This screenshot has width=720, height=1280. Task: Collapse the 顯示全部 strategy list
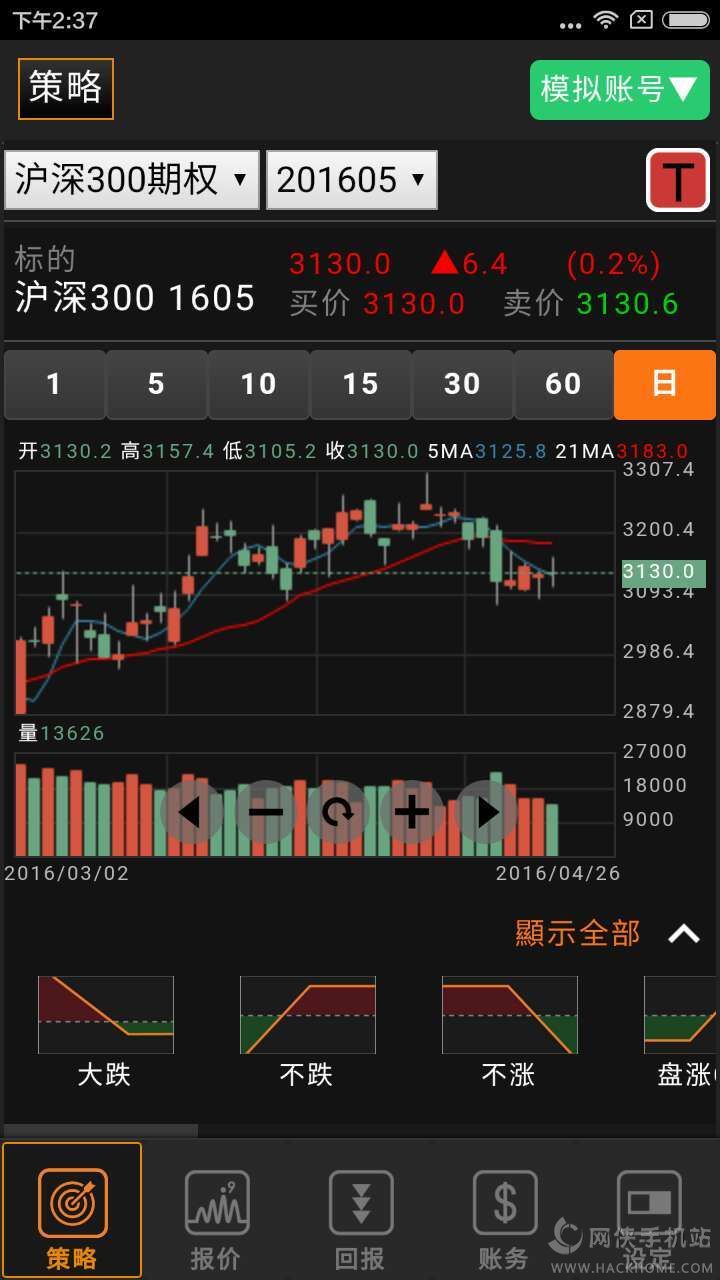tap(684, 934)
